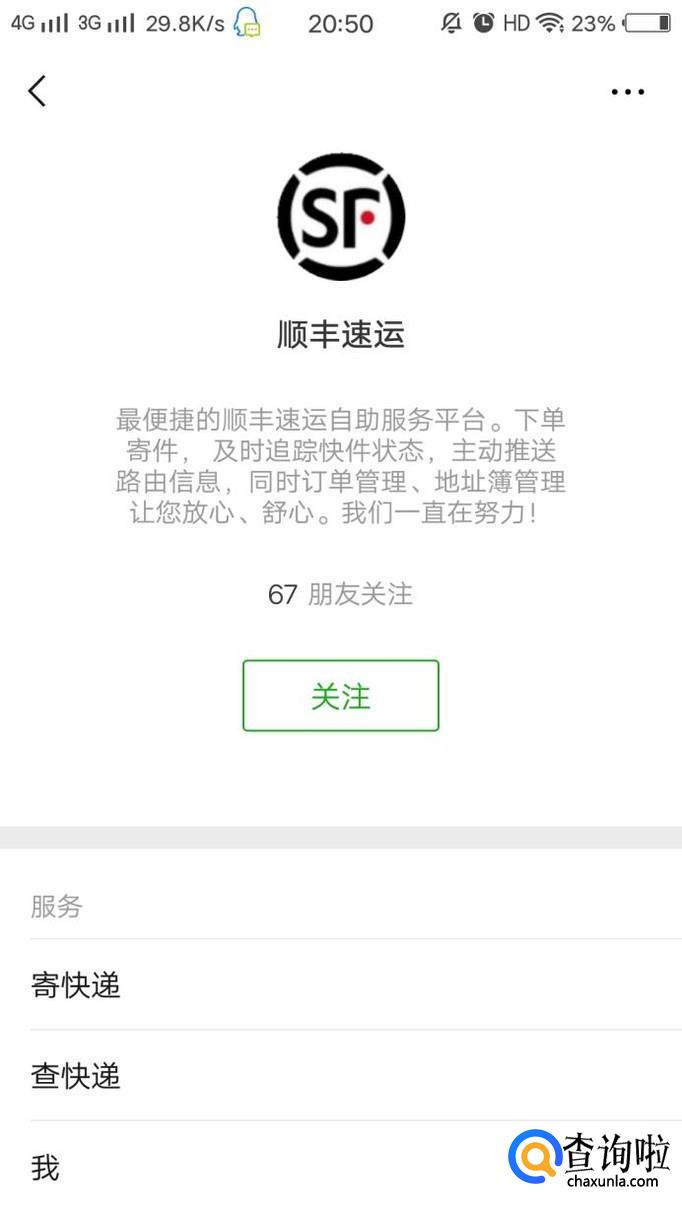
Task: Open the three-dot overflow menu
Action: tap(627, 92)
